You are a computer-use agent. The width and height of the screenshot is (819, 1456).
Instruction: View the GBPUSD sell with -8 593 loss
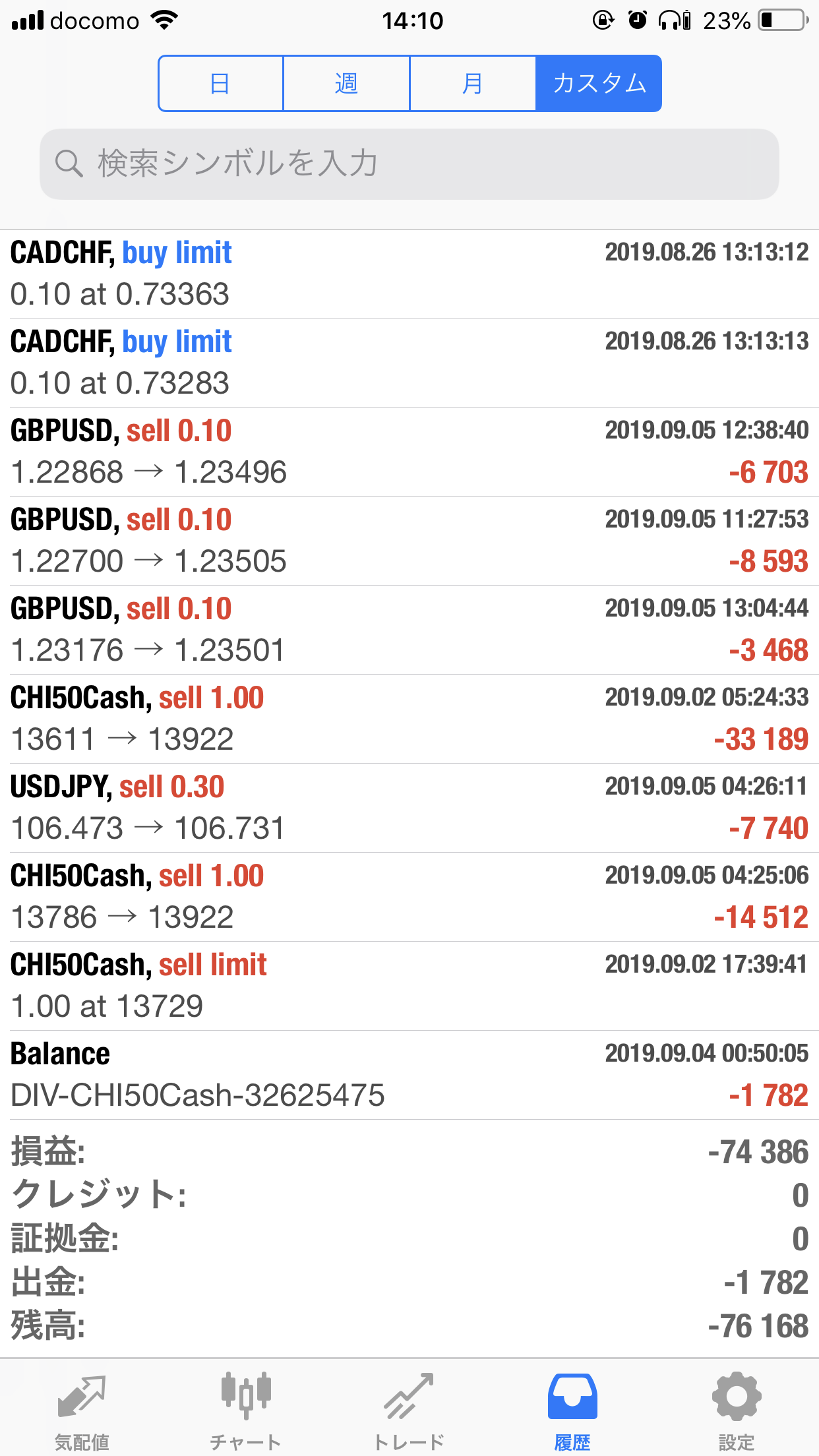click(409, 541)
